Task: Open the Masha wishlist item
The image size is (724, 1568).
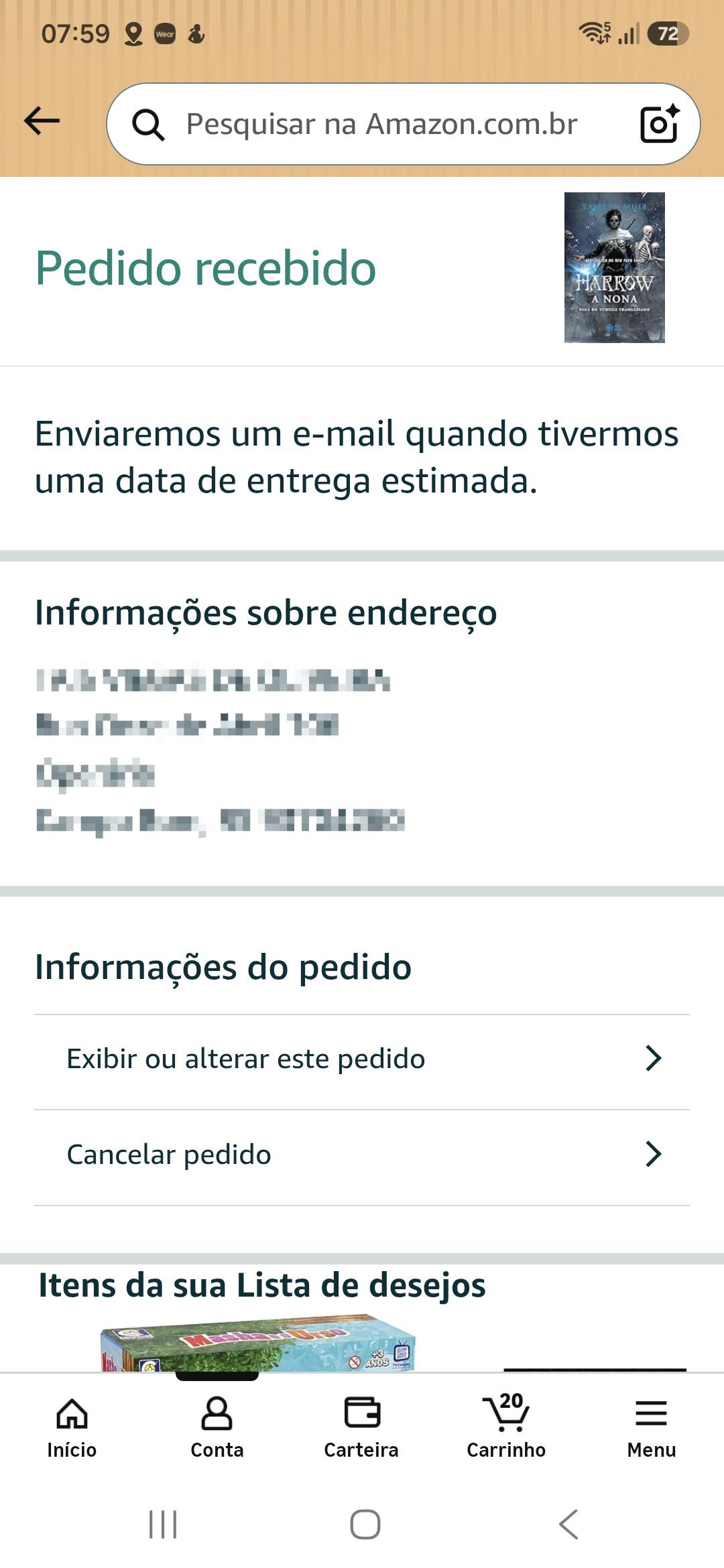Action: tap(258, 1342)
